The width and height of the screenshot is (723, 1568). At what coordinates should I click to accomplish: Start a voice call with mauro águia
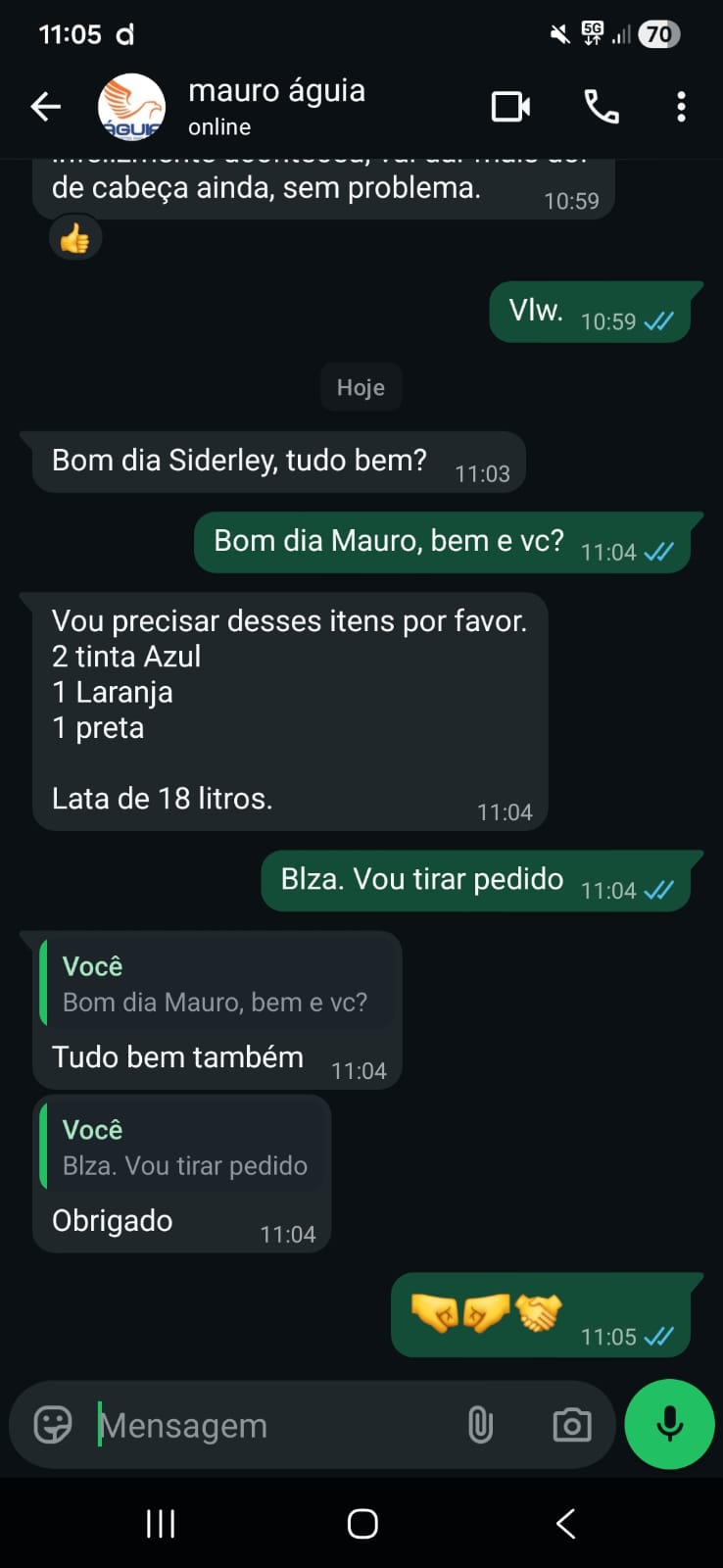[602, 107]
